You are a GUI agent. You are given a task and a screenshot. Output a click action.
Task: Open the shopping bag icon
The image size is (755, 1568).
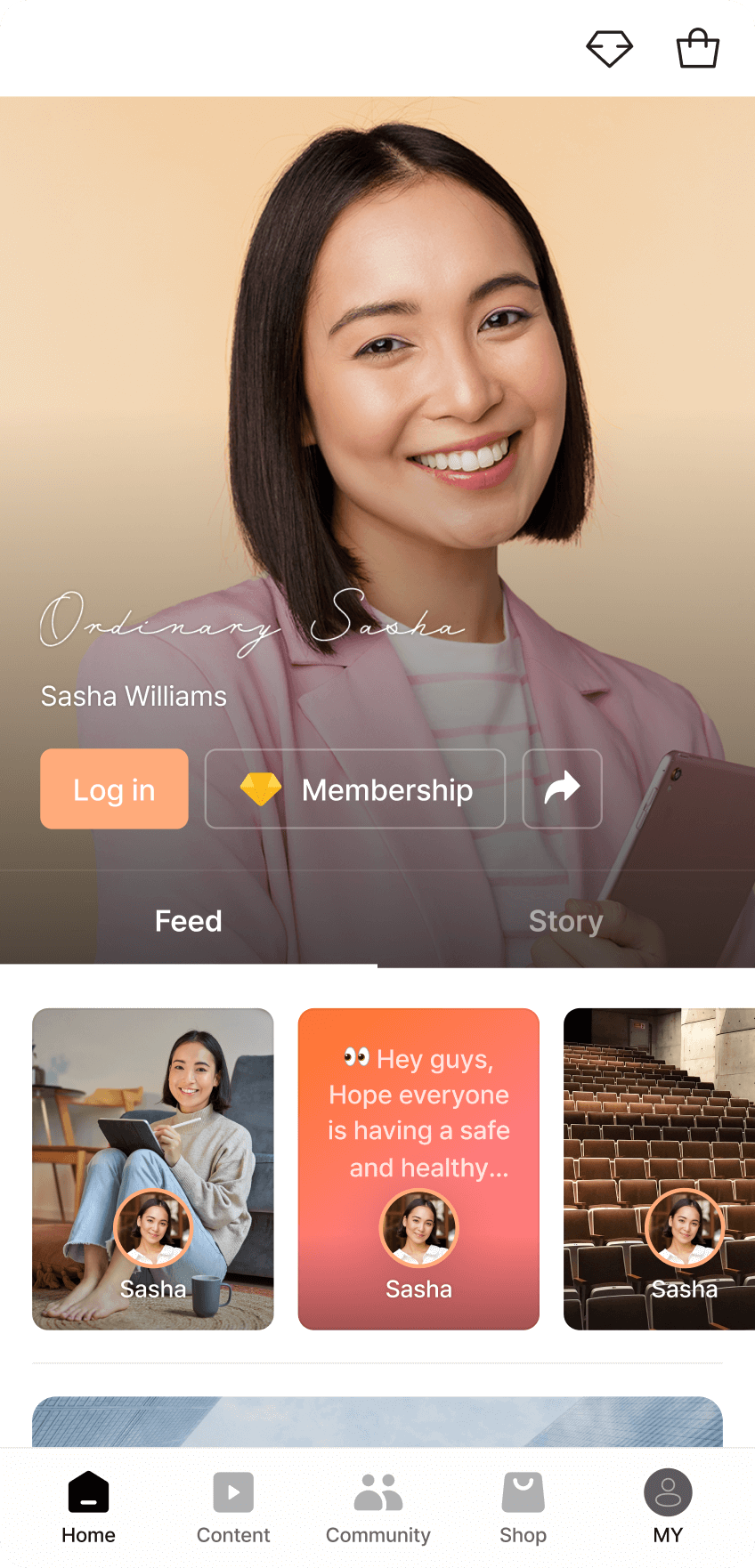tap(697, 49)
